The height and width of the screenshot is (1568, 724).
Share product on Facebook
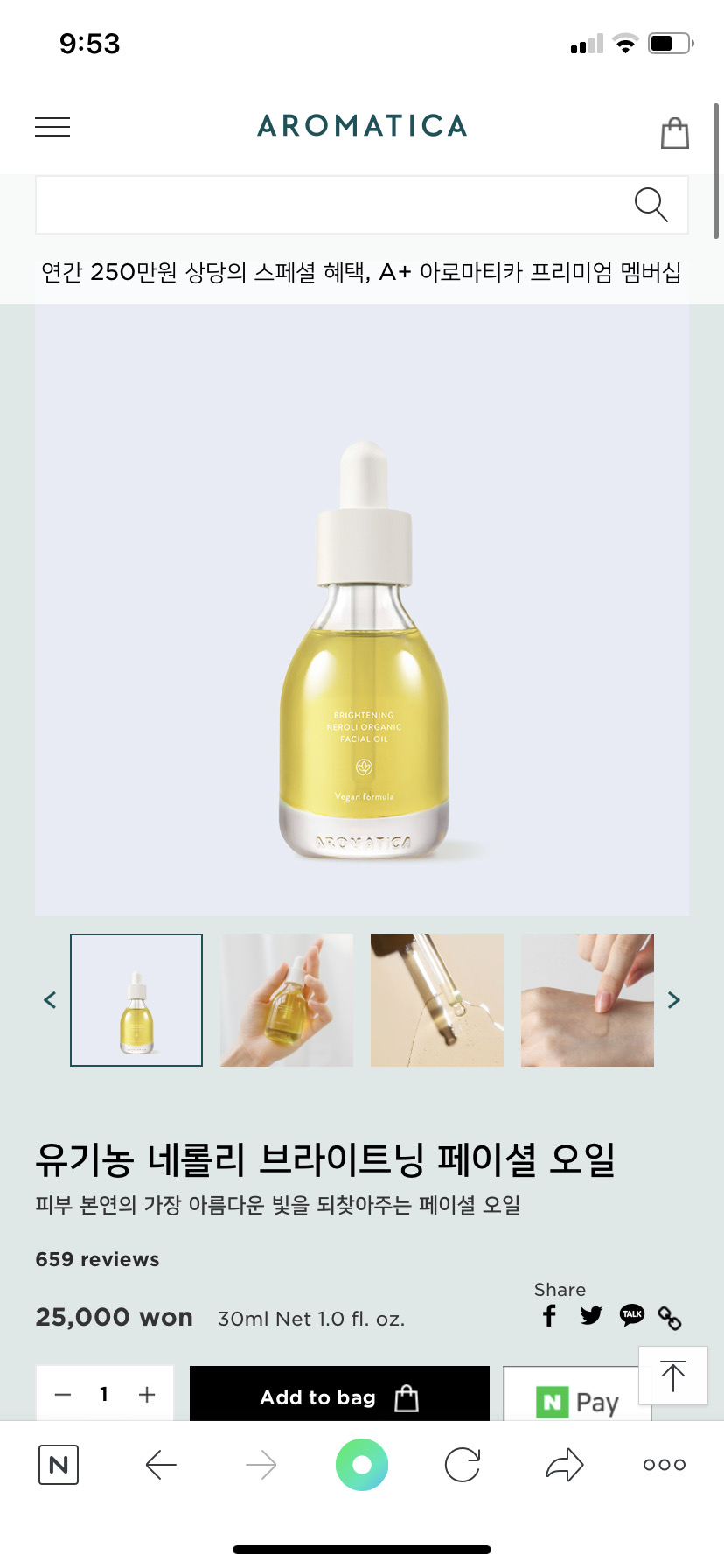click(549, 1315)
